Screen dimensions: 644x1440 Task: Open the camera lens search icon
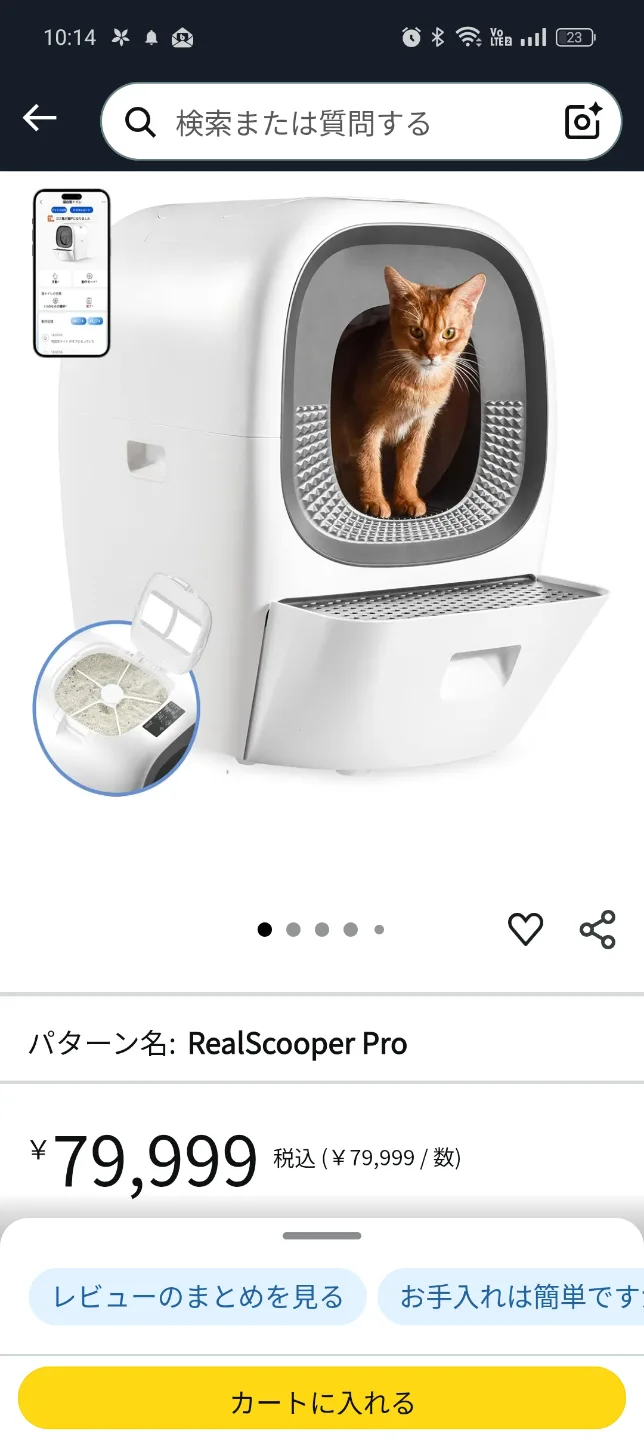(x=583, y=122)
